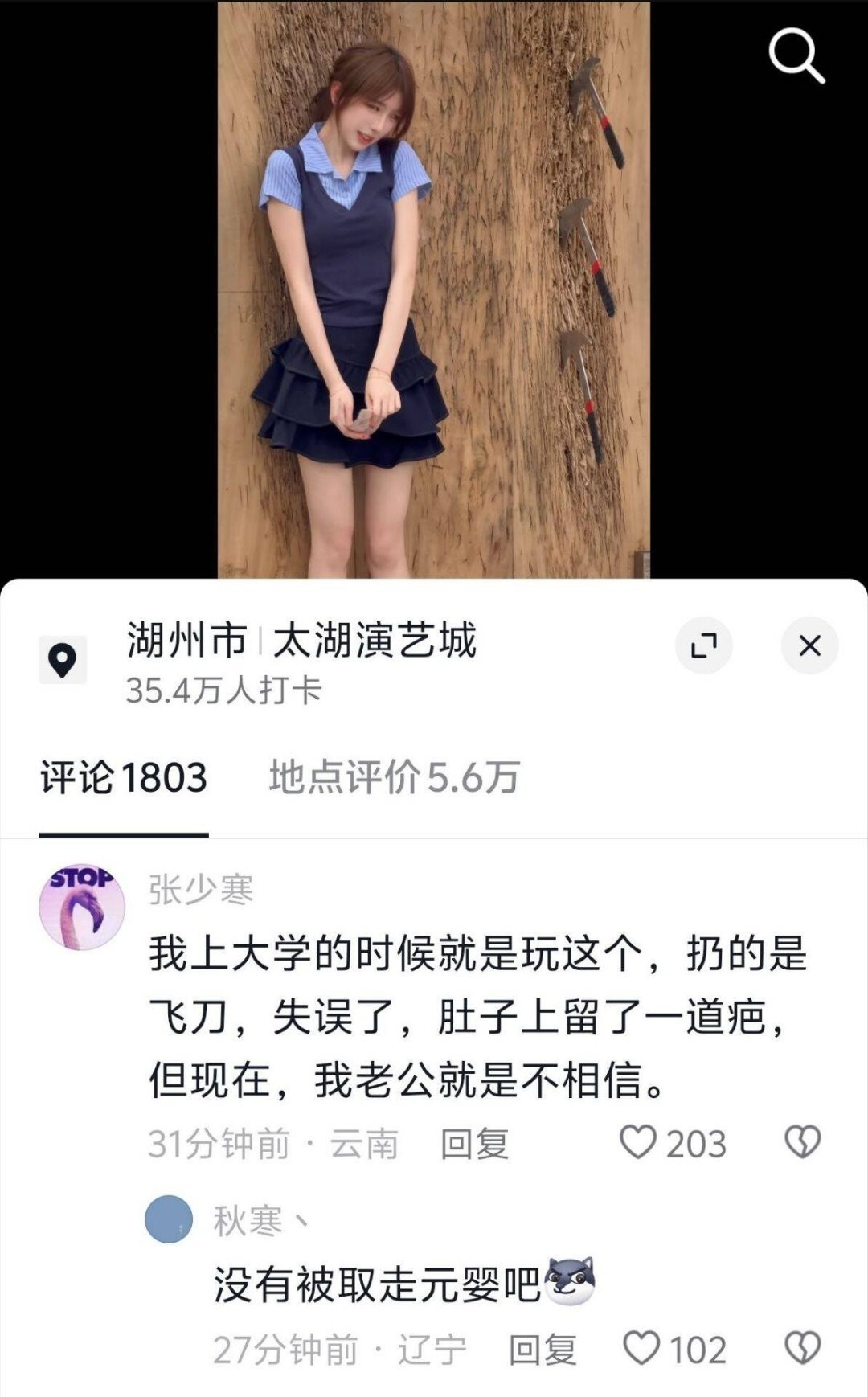Open the search magnifier icon
868x1397 pixels.
coord(796,55)
